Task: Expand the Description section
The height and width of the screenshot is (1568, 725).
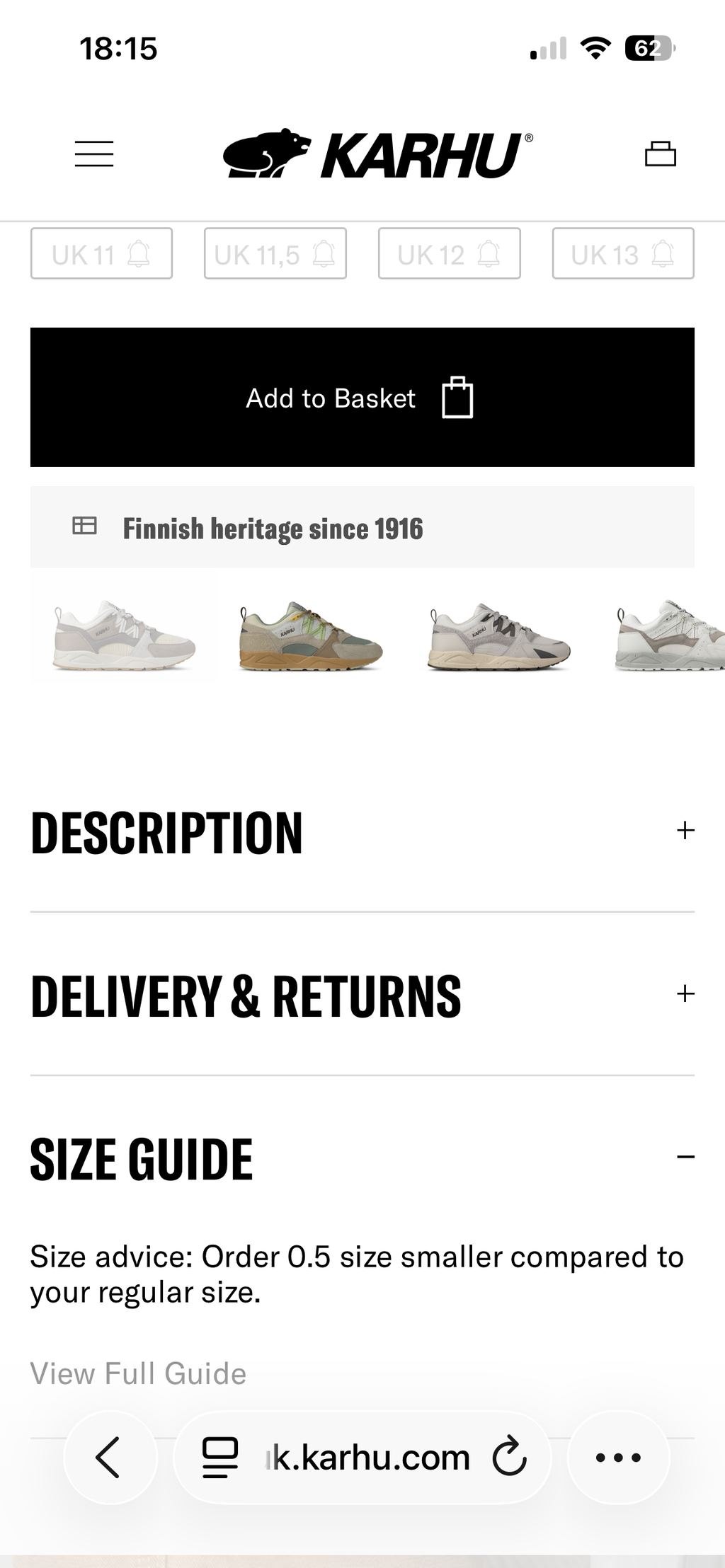Action: tap(362, 831)
